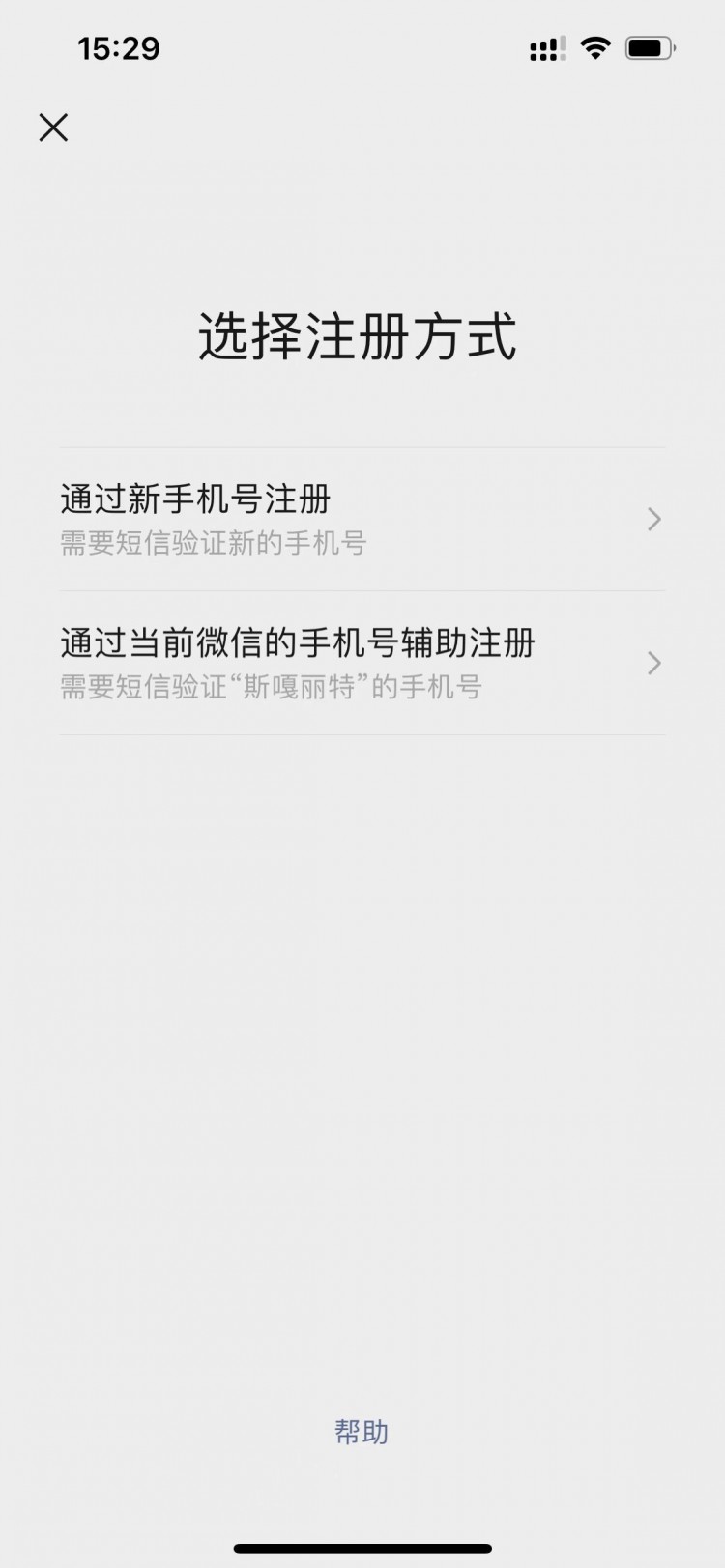Tap the status bar at the top
The height and width of the screenshot is (1568, 725).
pyautogui.click(x=362, y=46)
